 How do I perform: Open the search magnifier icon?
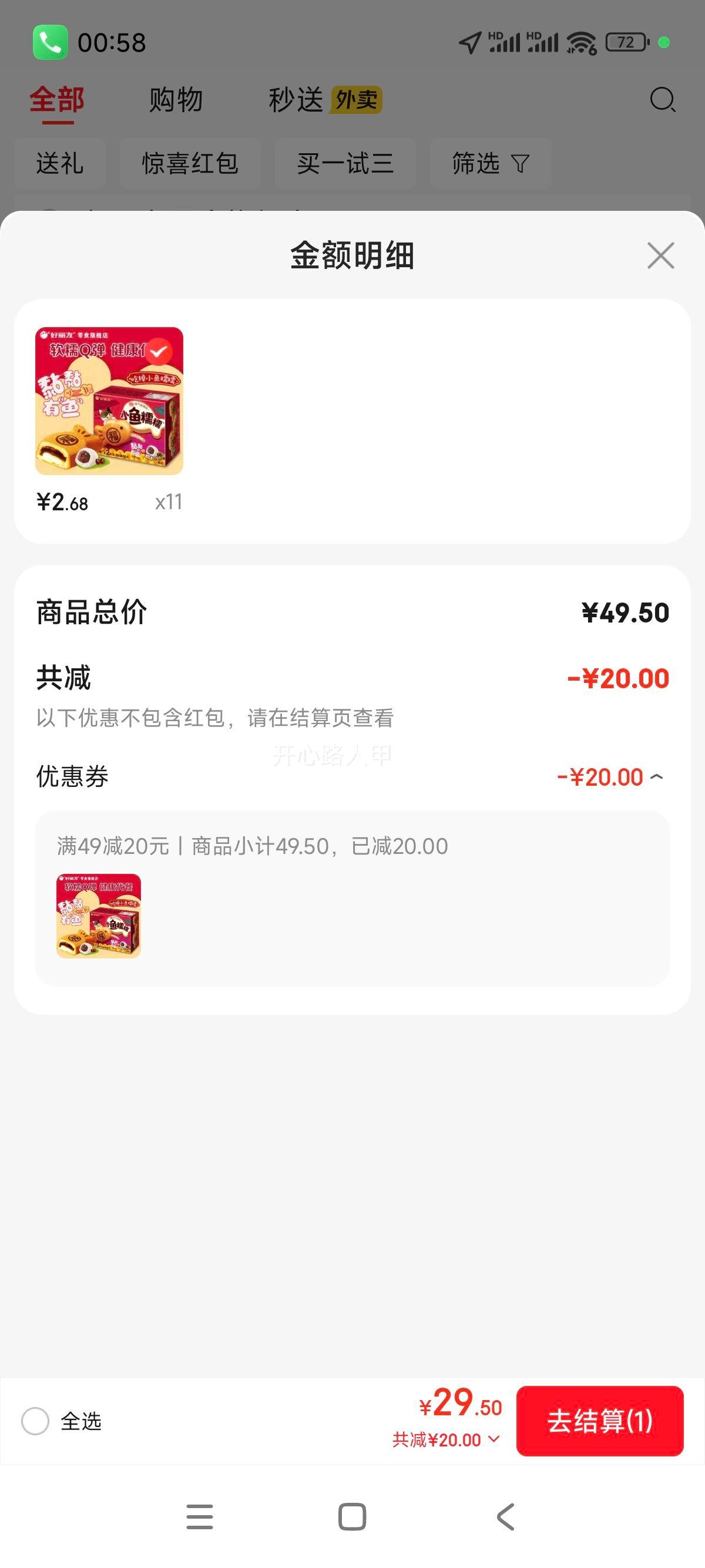point(663,99)
